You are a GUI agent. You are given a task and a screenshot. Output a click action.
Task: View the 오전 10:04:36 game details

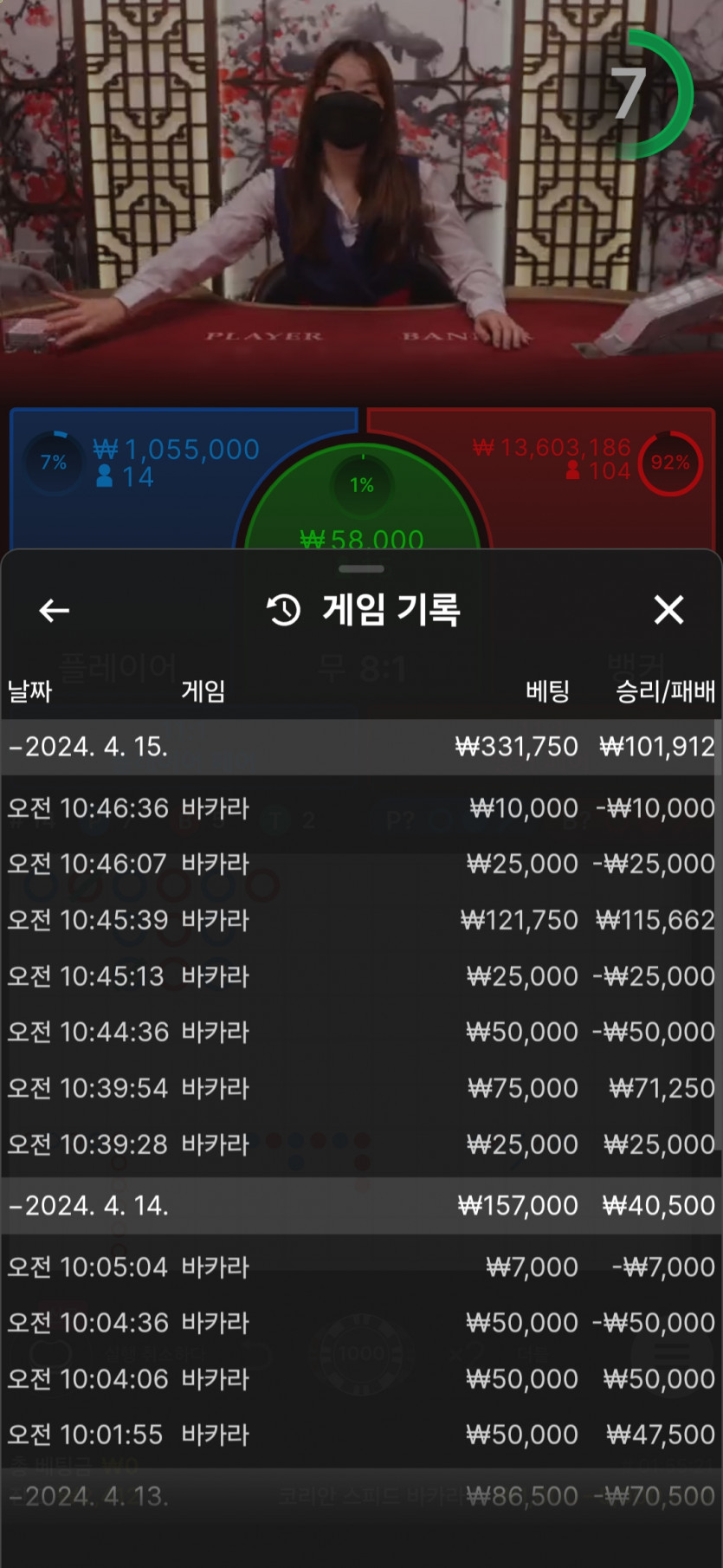click(360, 1323)
